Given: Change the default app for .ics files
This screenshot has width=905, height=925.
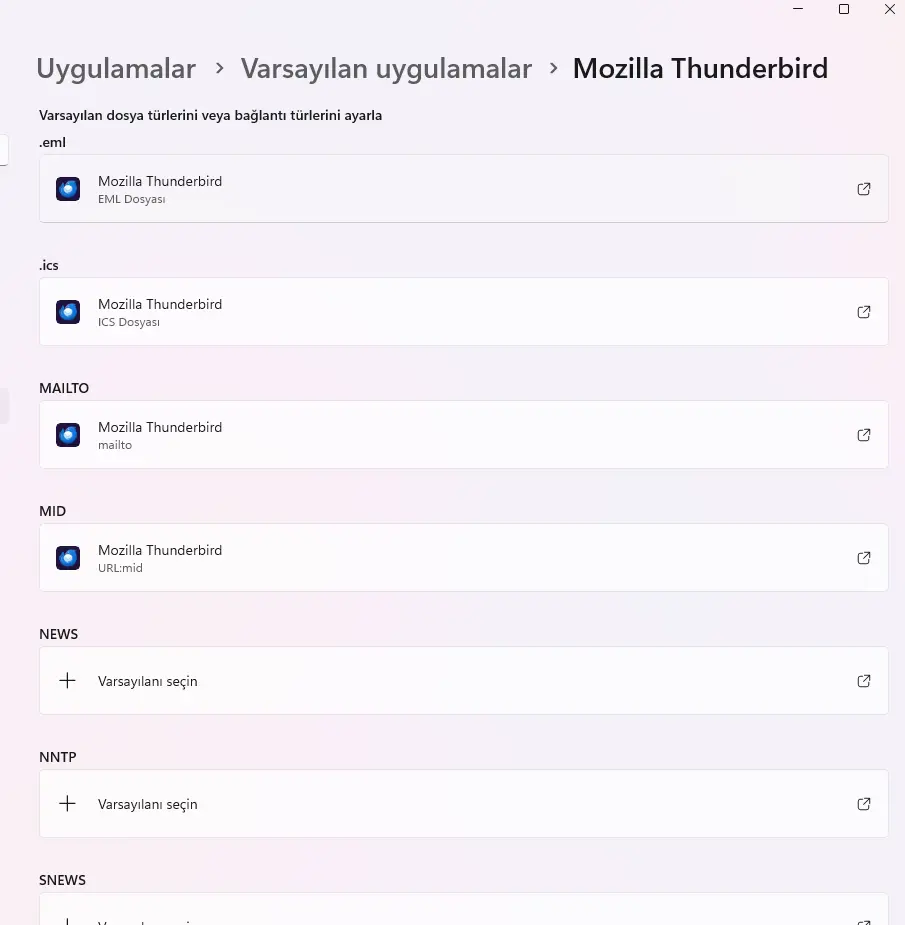Looking at the screenshot, I should point(464,311).
